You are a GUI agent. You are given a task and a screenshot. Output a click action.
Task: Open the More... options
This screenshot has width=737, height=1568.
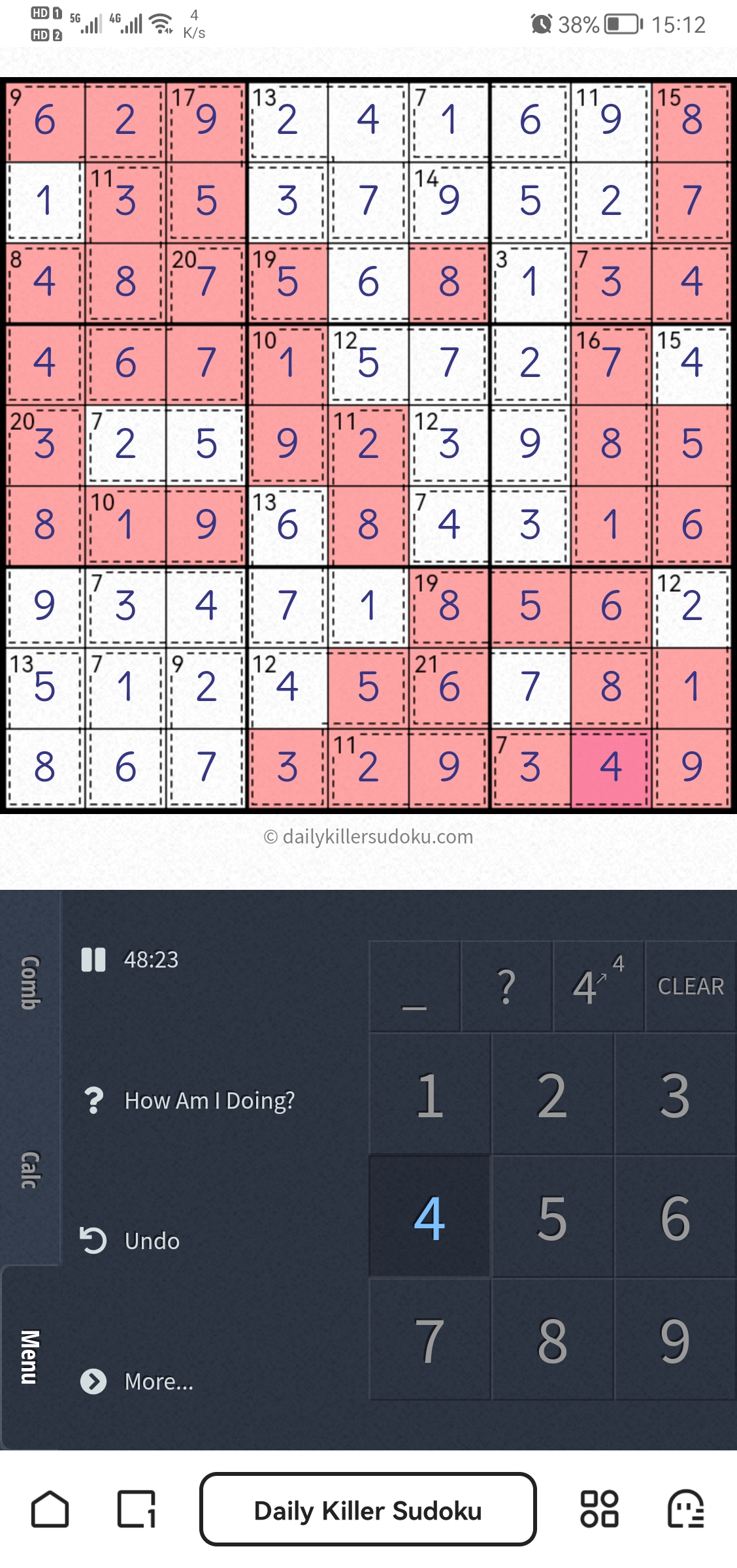(158, 1381)
